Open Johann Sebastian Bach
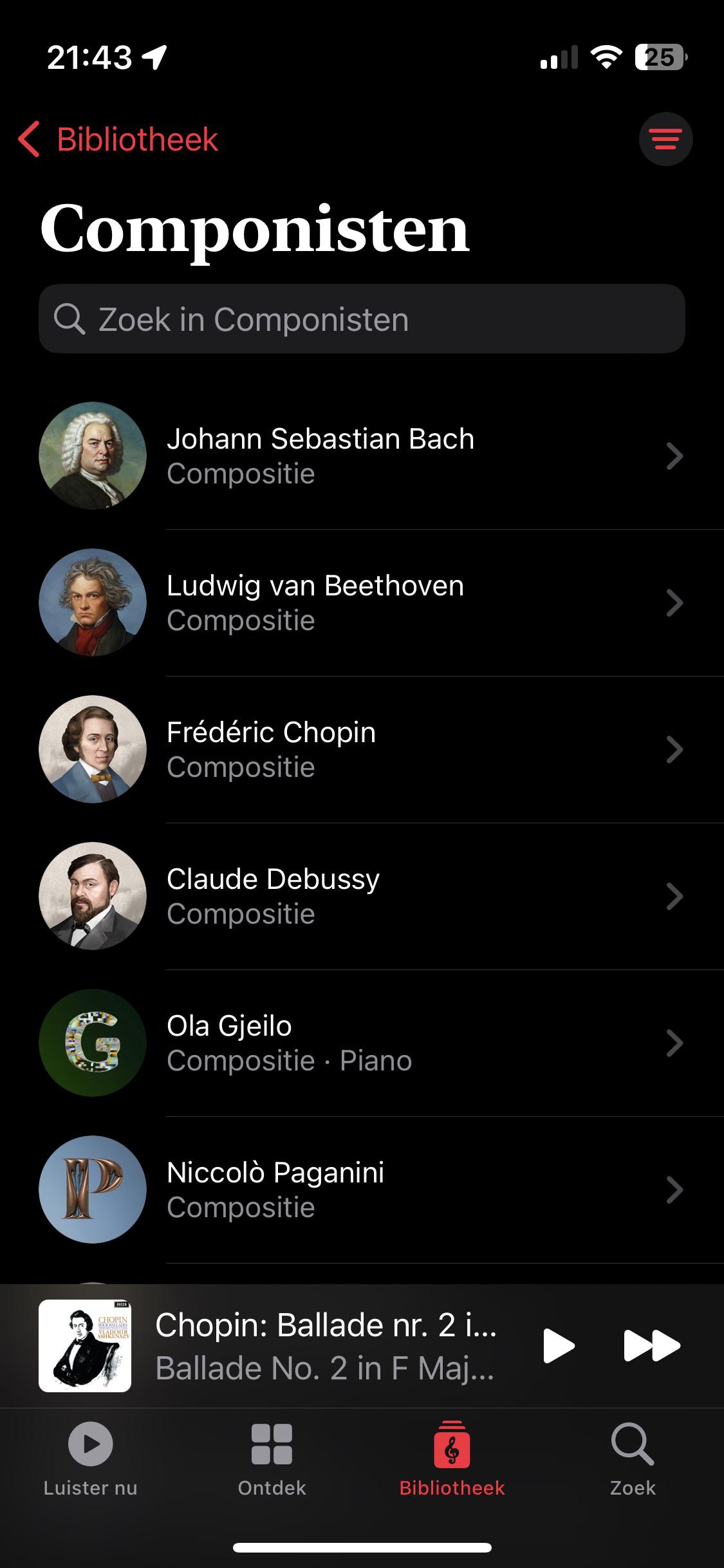 point(362,456)
